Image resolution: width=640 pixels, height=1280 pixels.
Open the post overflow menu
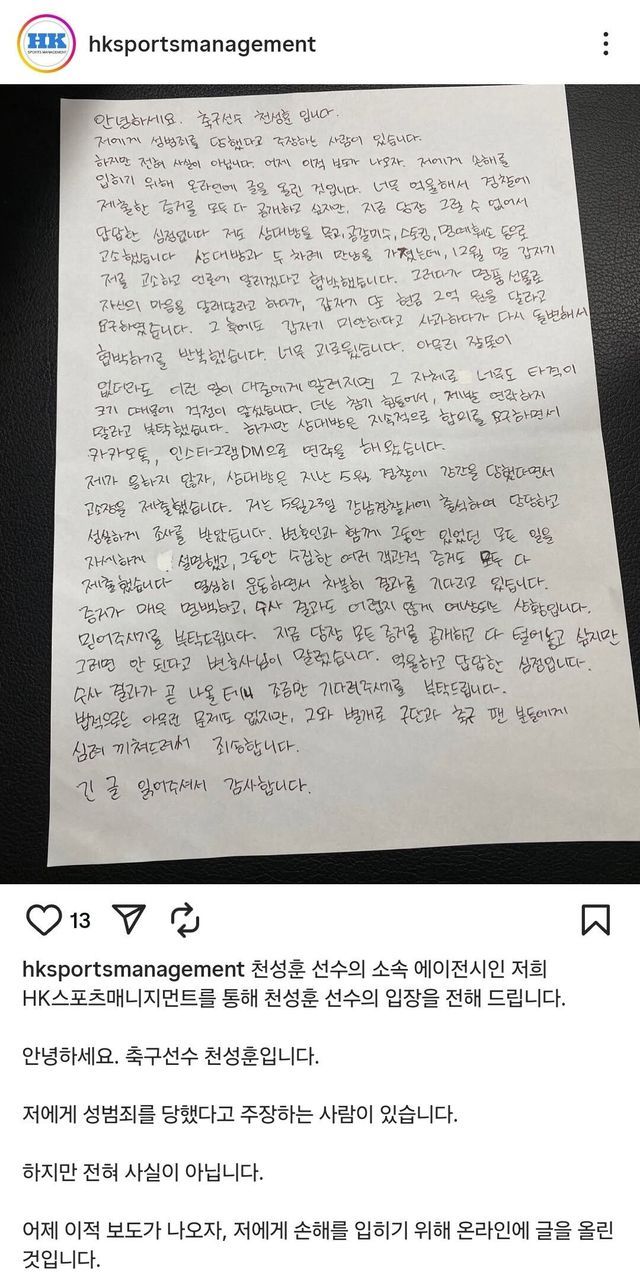[606, 44]
